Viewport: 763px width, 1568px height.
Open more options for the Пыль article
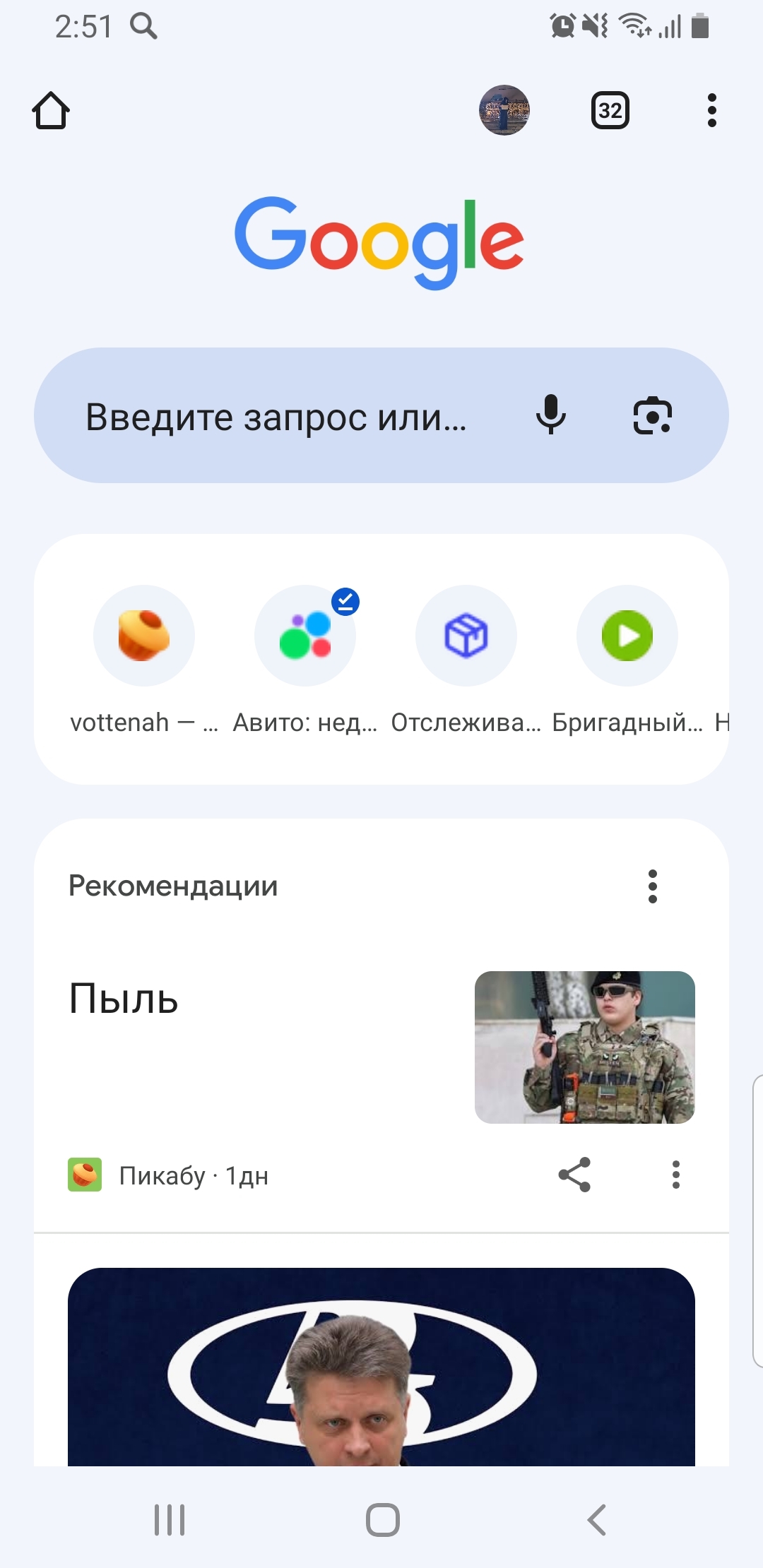click(676, 1175)
